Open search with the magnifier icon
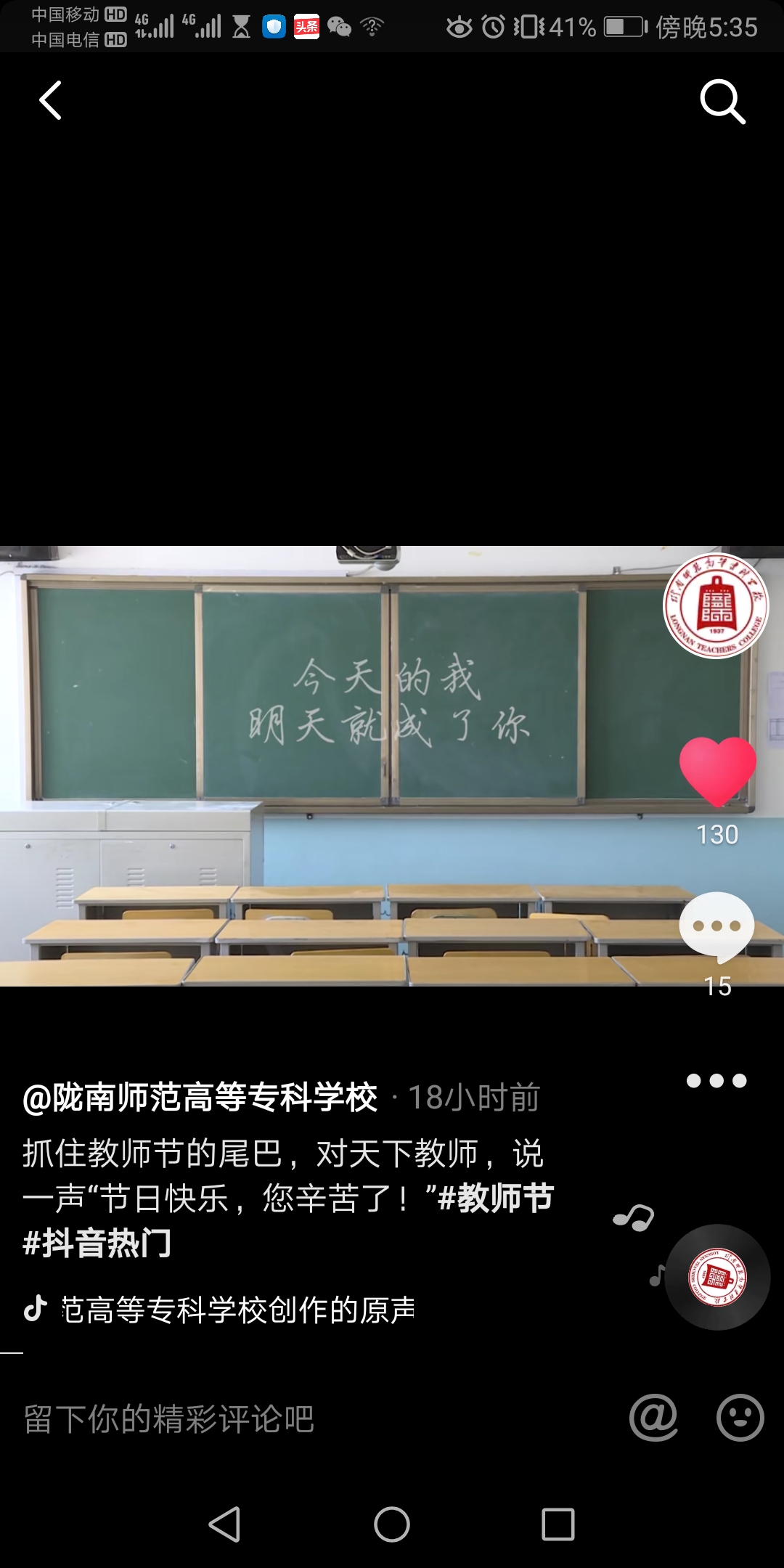784x1568 pixels. click(x=722, y=102)
